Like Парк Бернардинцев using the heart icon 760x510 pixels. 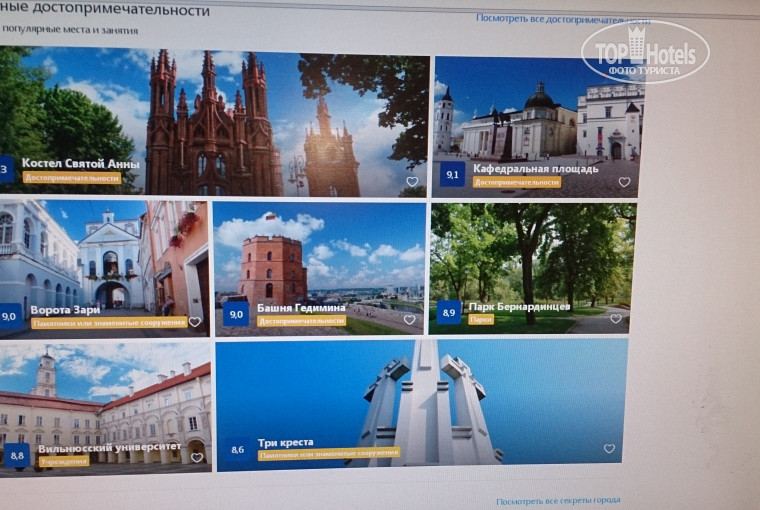tap(615, 319)
